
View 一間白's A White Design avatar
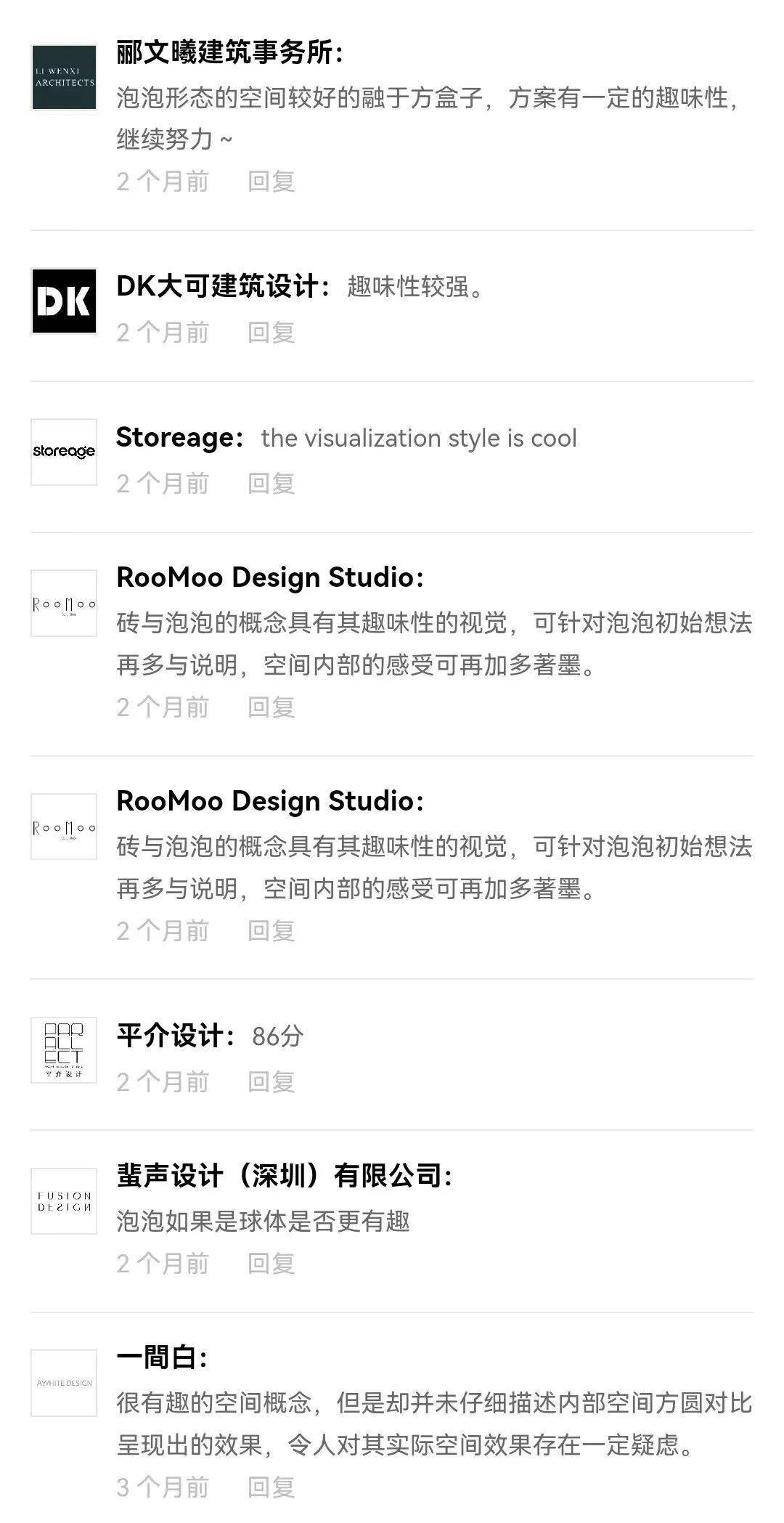[x=64, y=1383]
